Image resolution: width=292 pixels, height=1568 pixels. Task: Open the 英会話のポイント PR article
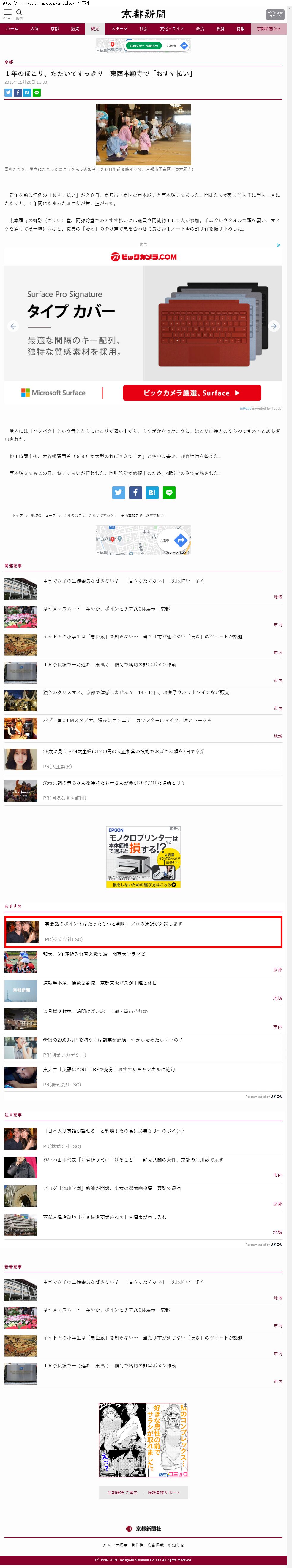pyautogui.click(x=113, y=923)
